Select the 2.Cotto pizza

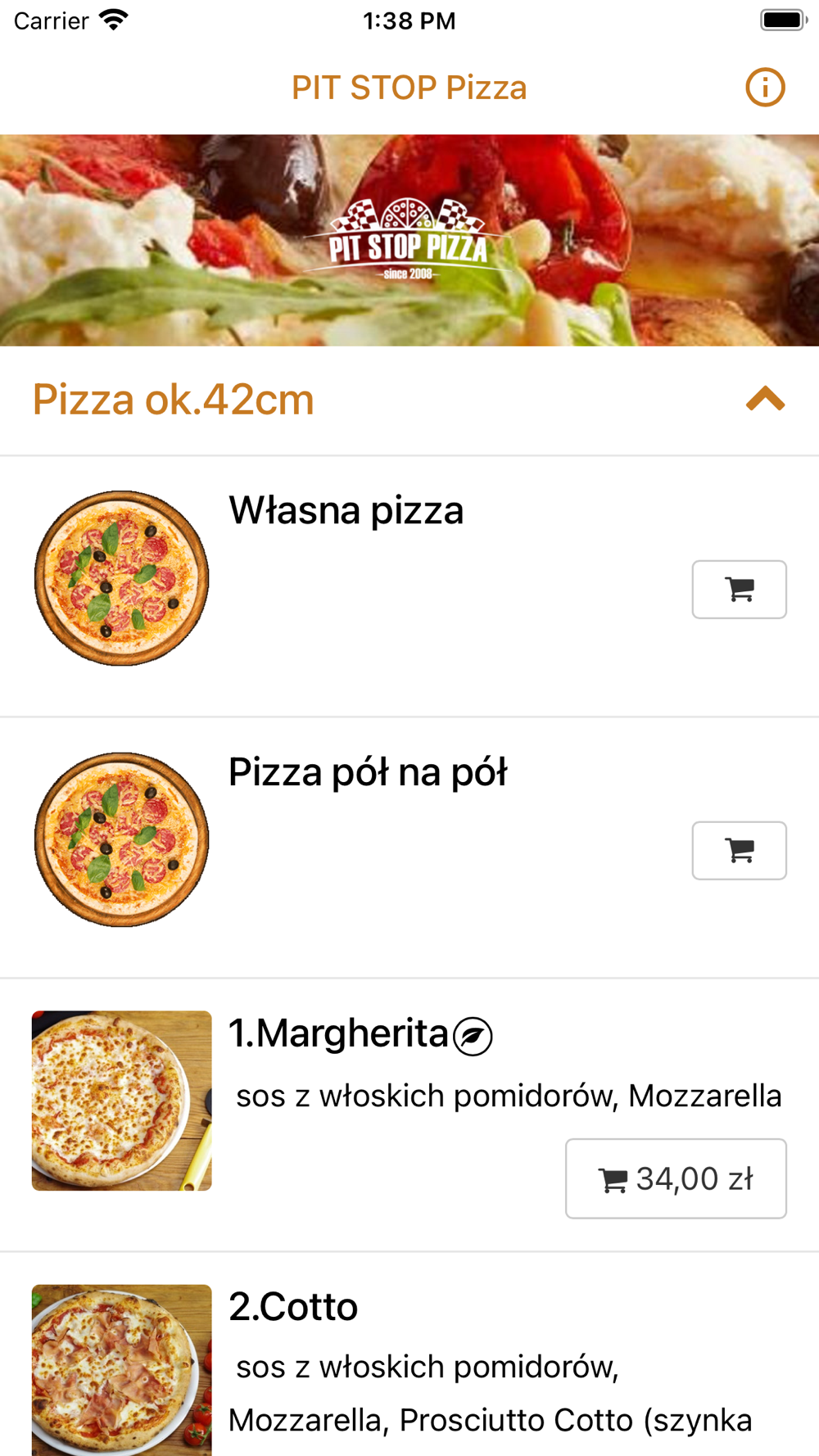click(293, 1306)
